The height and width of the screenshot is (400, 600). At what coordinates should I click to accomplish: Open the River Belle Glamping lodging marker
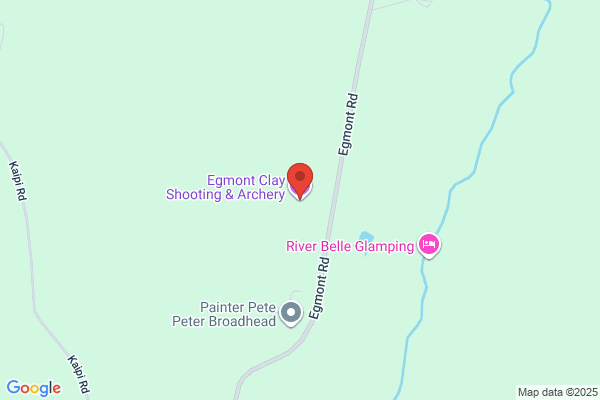click(x=429, y=245)
